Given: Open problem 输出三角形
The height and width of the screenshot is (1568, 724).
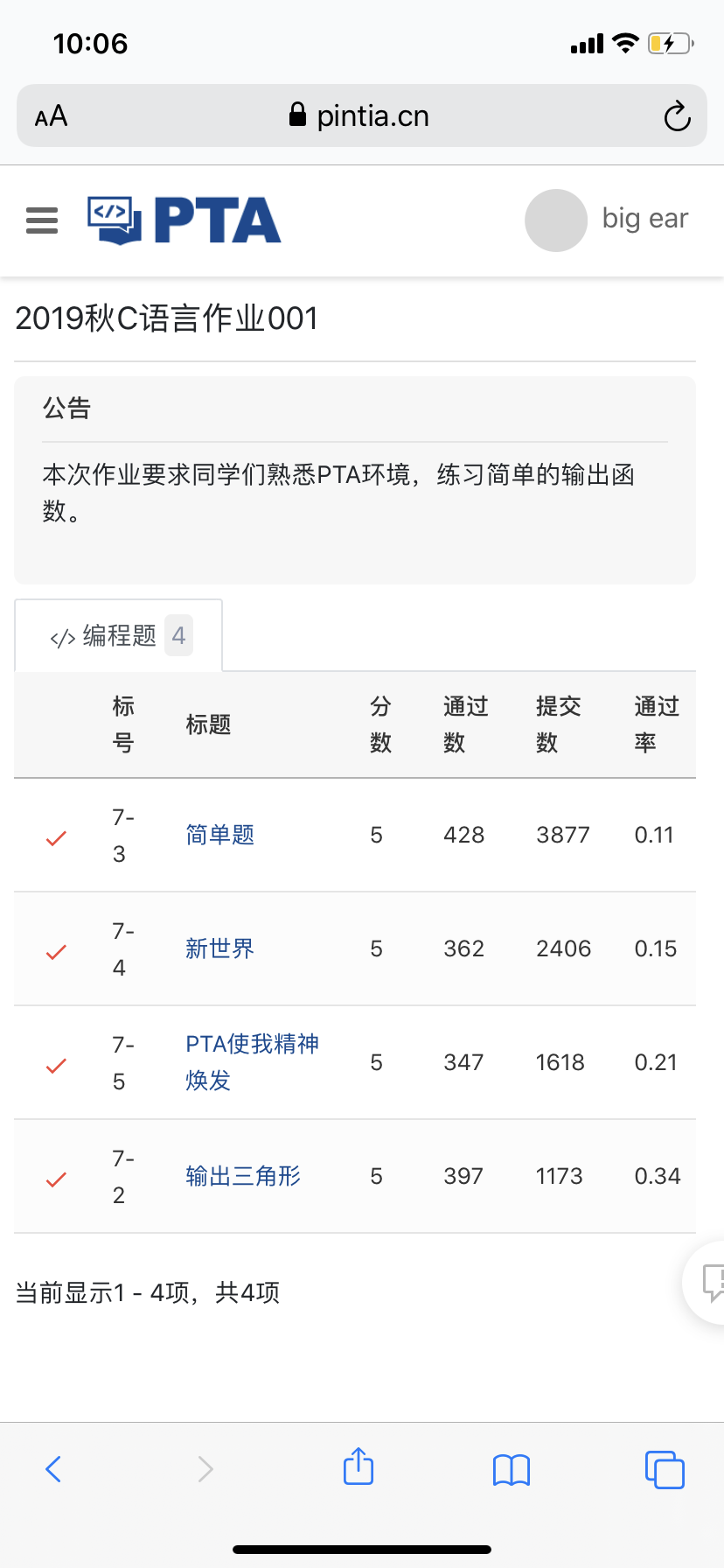Looking at the screenshot, I should tap(243, 1176).
